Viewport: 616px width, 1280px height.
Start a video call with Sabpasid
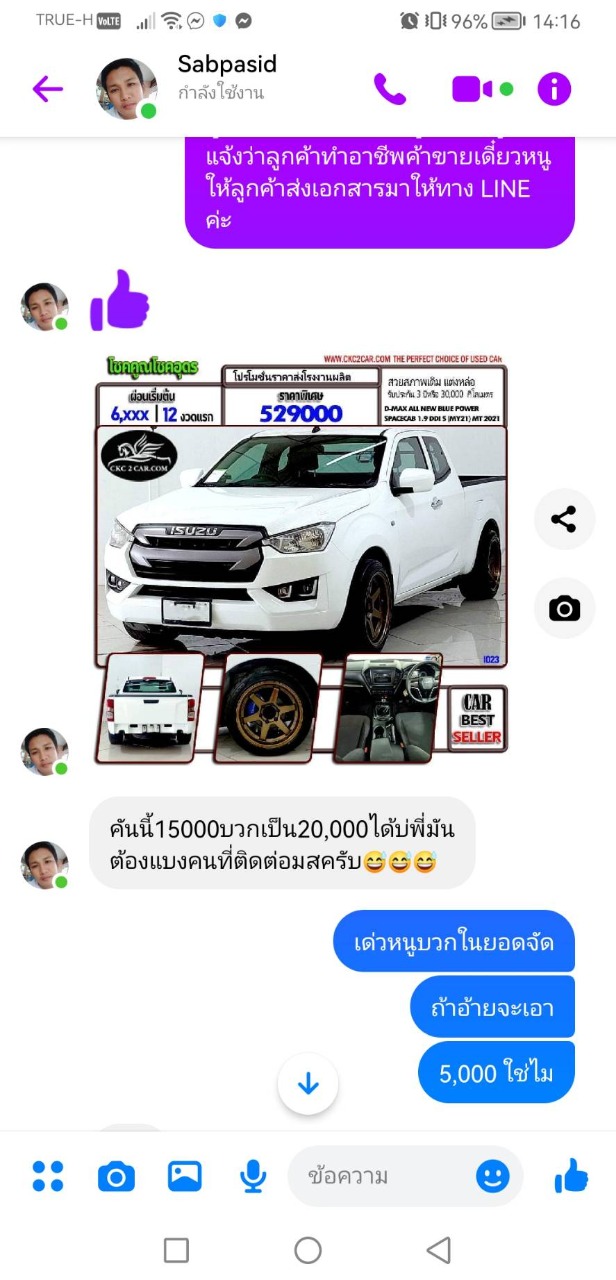(472, 89)
